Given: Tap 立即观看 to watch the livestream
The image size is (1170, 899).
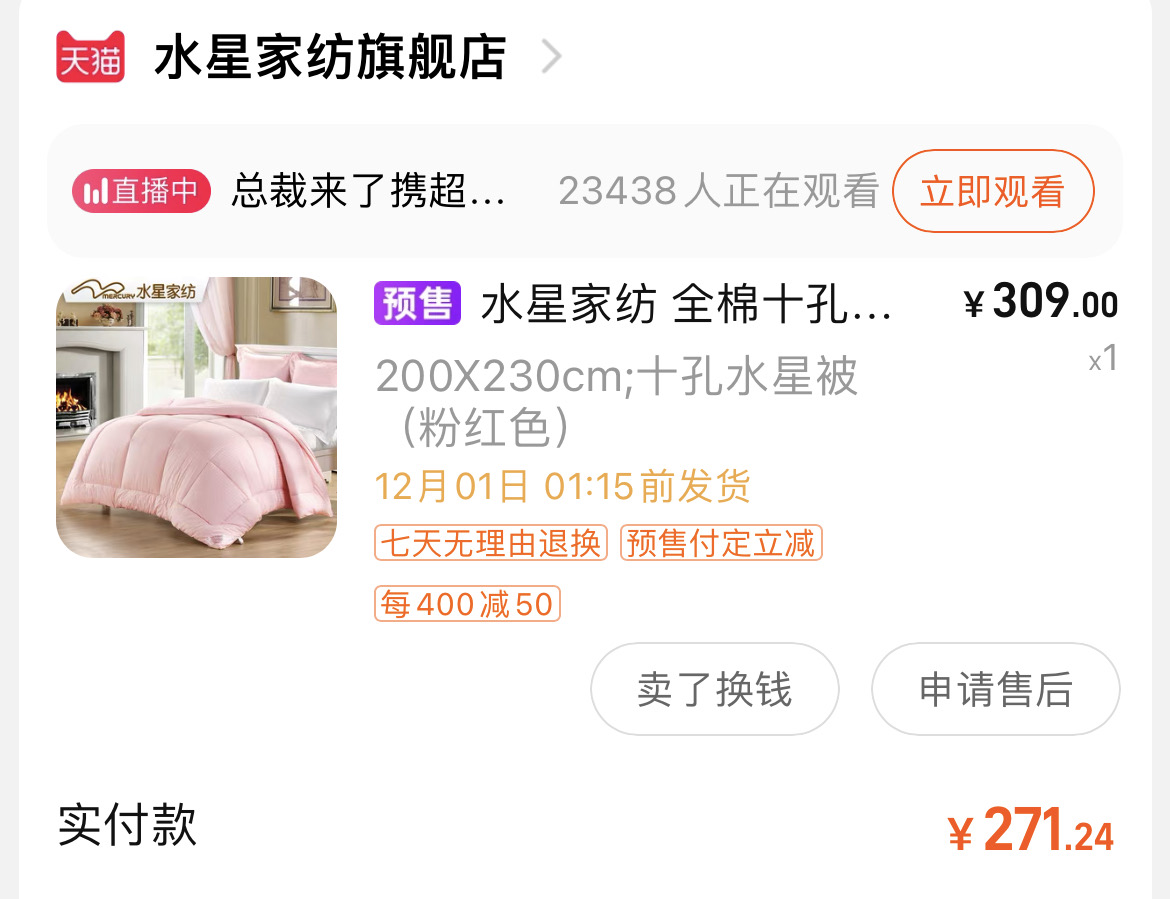Looking at the screenshot, I should [992, 191].
